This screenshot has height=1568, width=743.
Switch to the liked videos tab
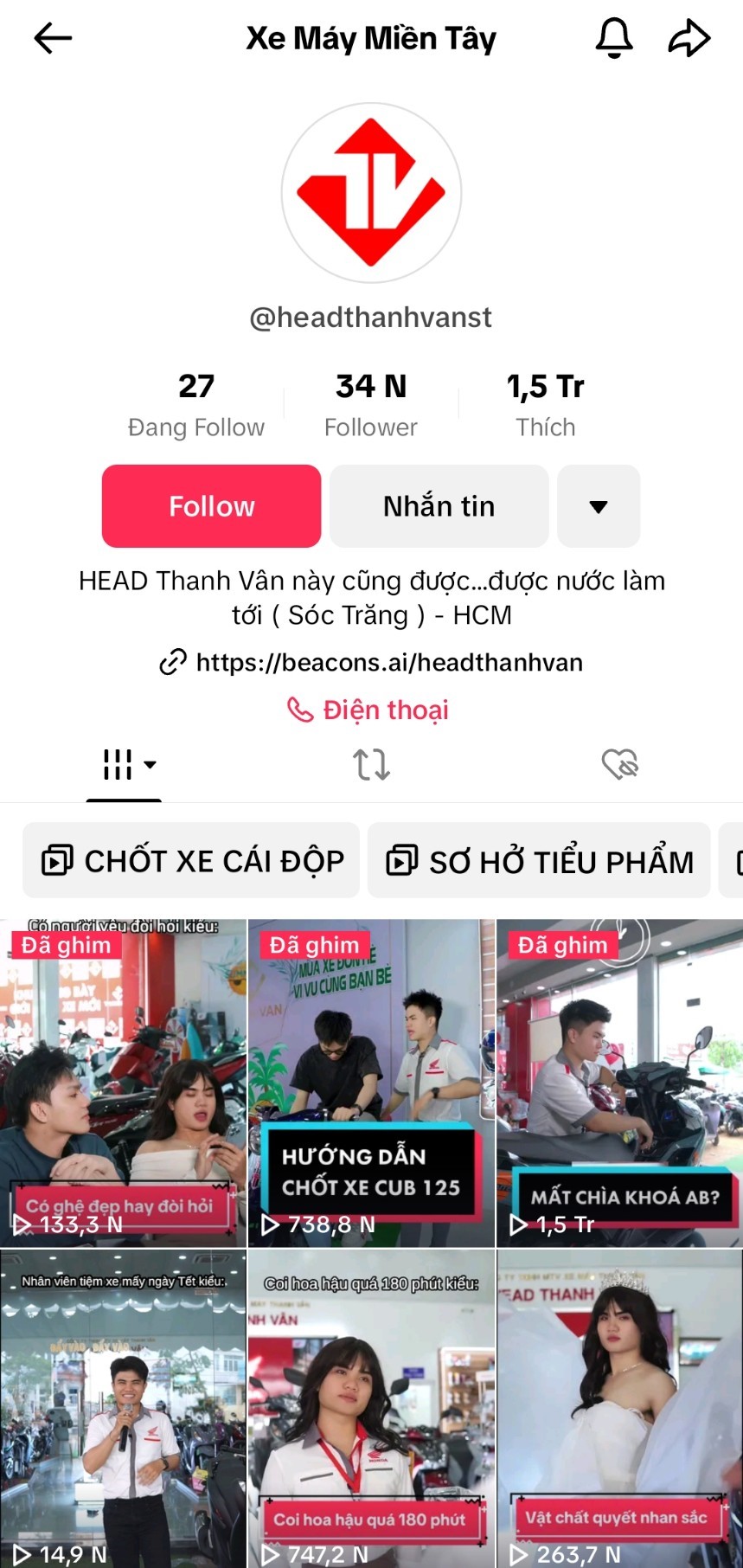tap(619, 765)
